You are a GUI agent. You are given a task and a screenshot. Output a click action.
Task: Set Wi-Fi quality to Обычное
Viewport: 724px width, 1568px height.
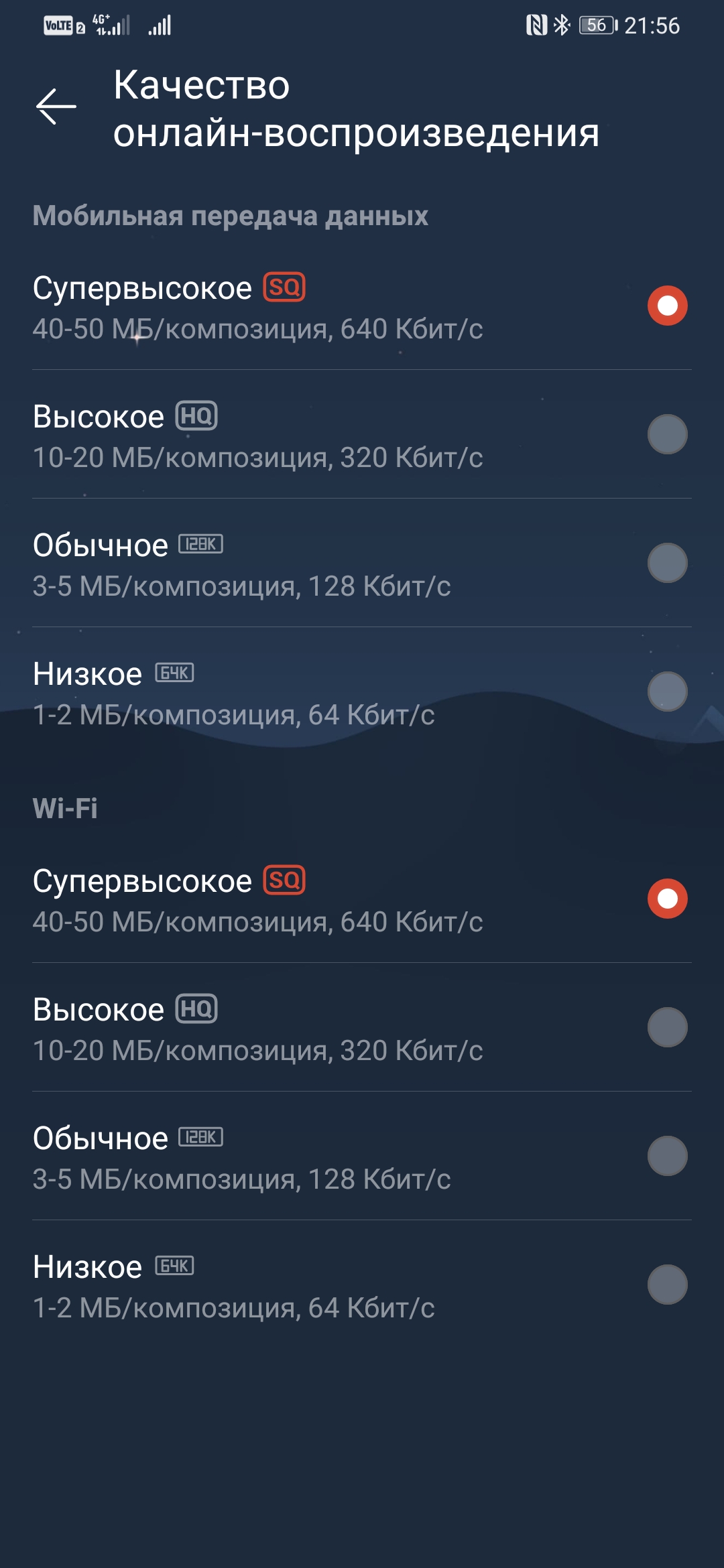(x=667, y=1156)
